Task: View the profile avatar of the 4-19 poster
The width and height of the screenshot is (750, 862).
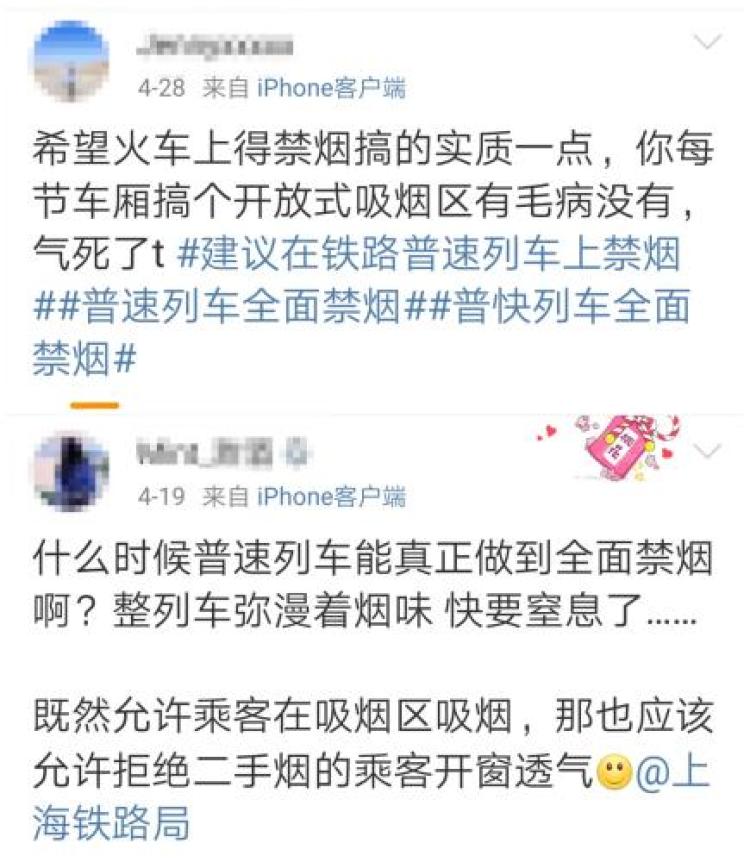Action: pos(71,471)
